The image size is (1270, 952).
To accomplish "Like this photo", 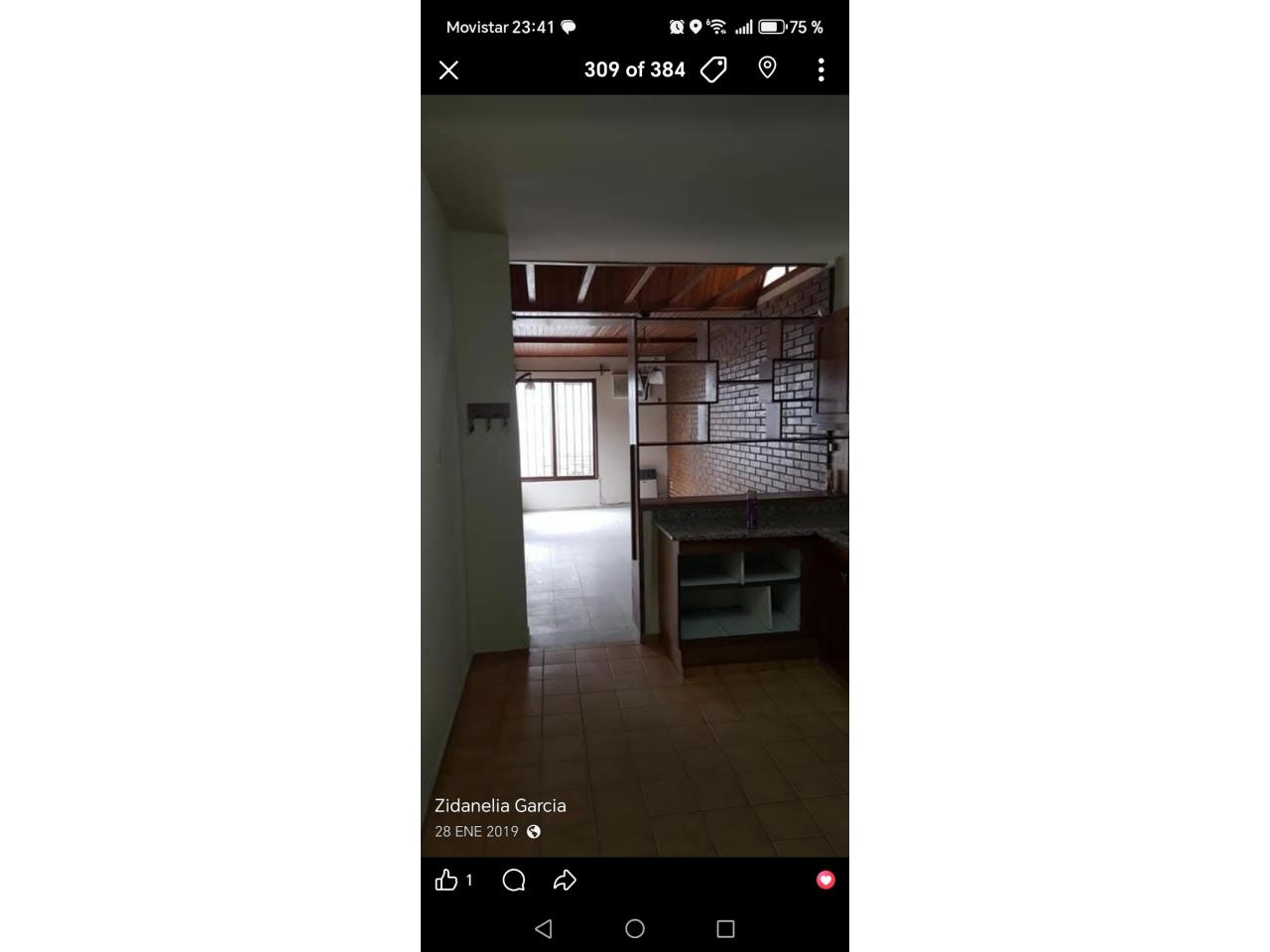I will pos(446,880).
